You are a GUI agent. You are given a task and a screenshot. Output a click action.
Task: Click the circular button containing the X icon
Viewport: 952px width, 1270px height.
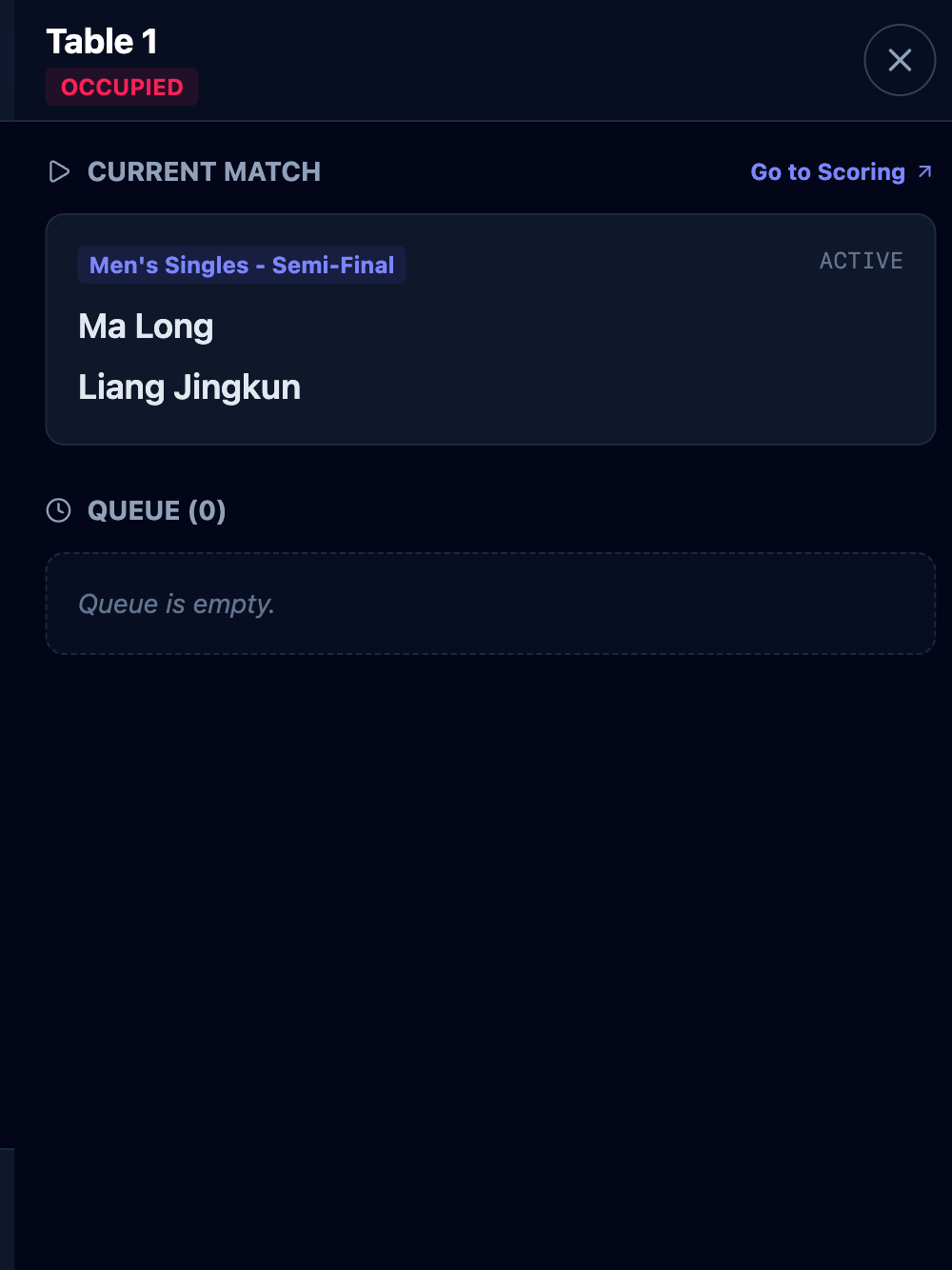coord(900,60)
